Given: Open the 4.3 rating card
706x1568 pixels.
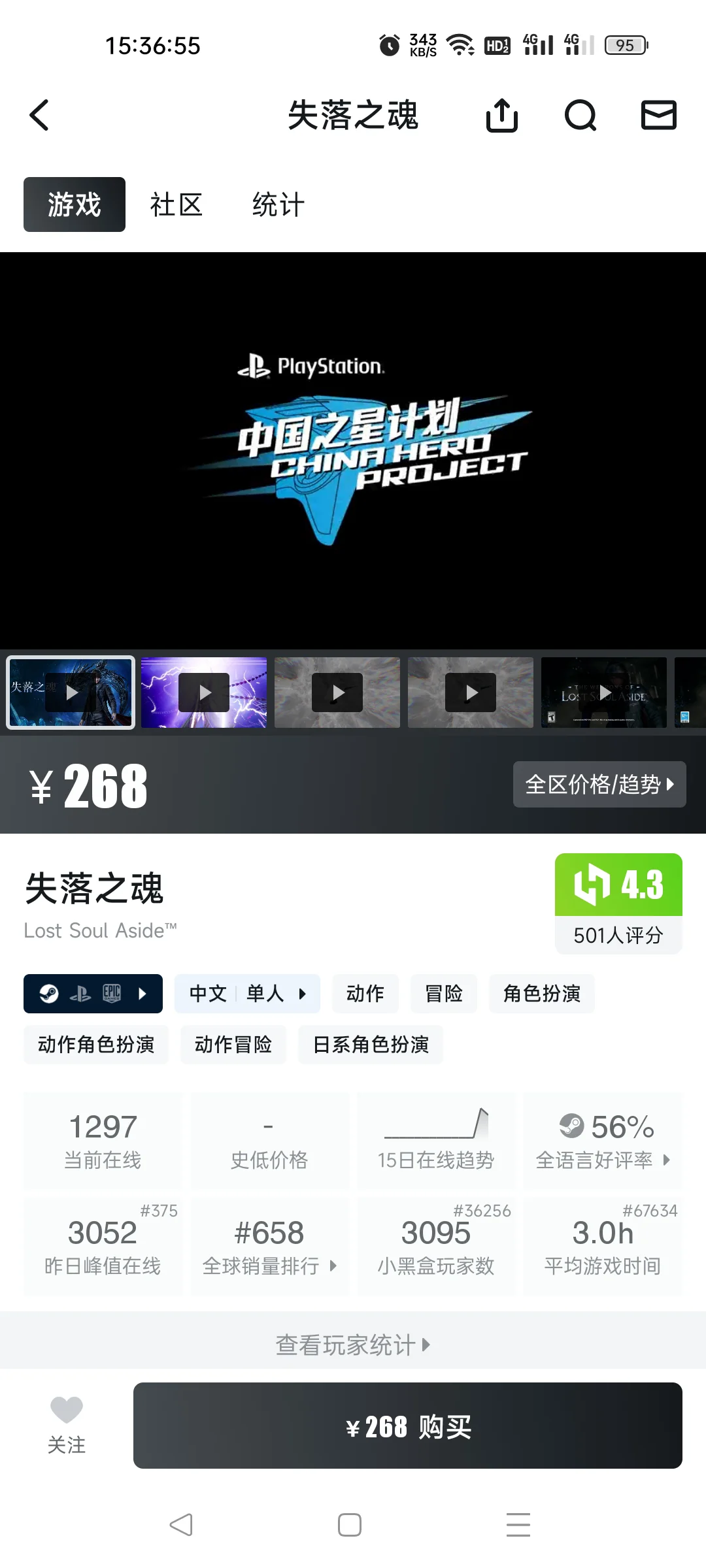Looking at the screenshot, I should pyautogui.click(x=618, y=903).
